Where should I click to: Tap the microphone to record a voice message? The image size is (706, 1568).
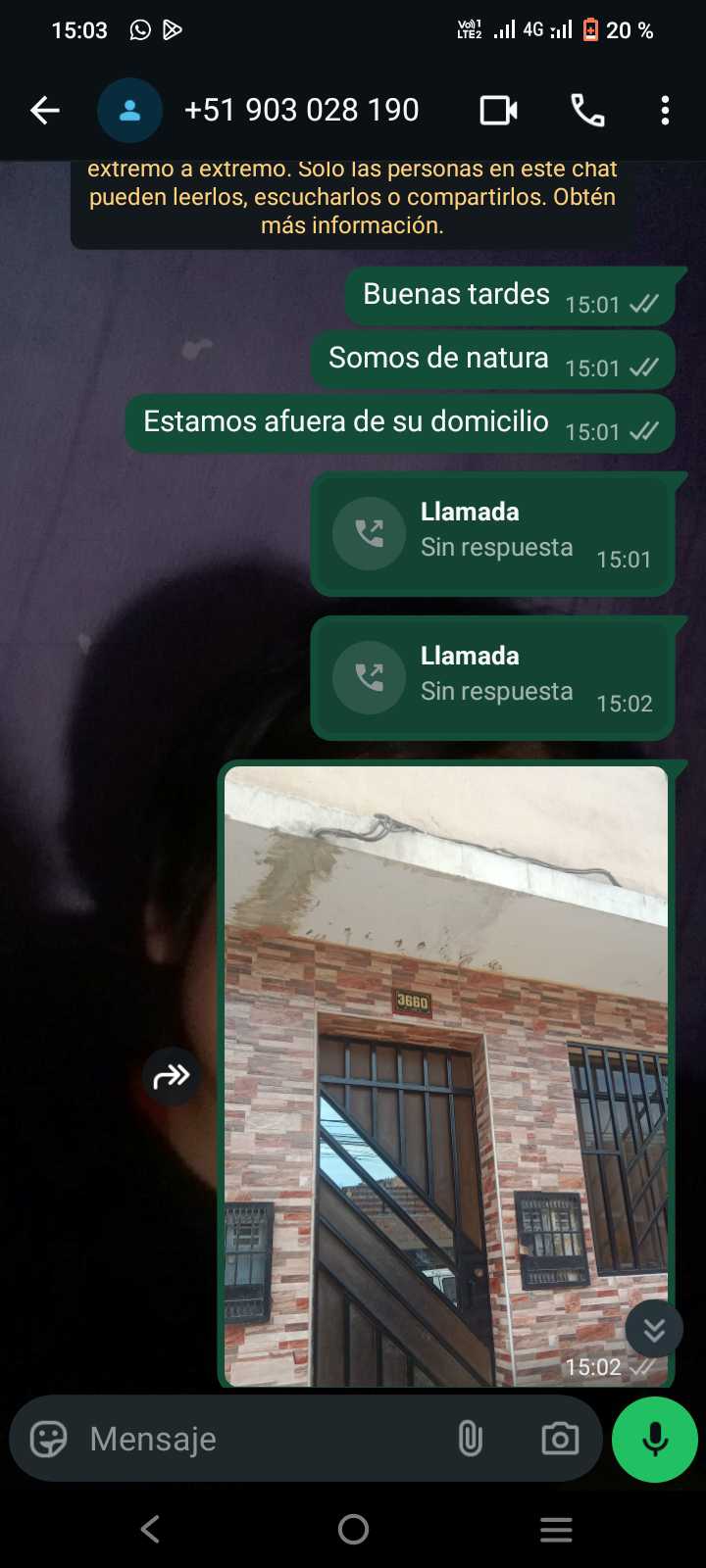pyautogui.click(x=655, y=1439)
